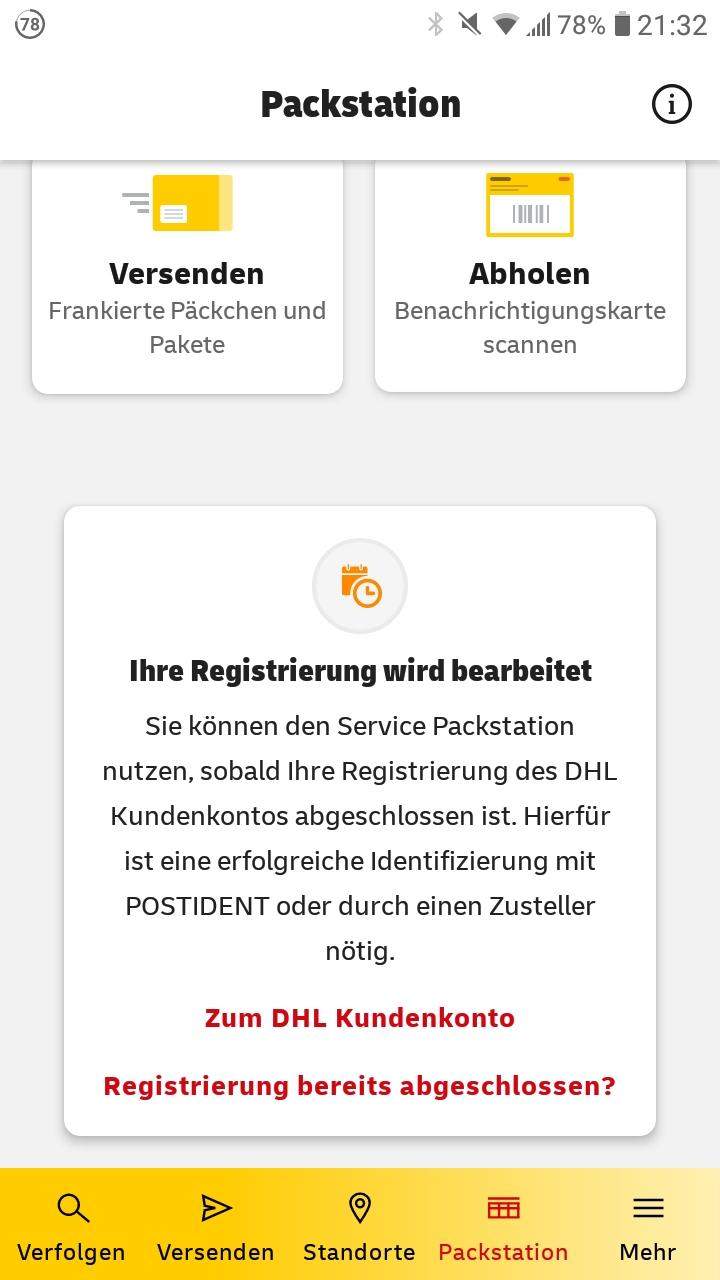
Task: Open the Standorte location pin icon
Action: (359, 1207)
